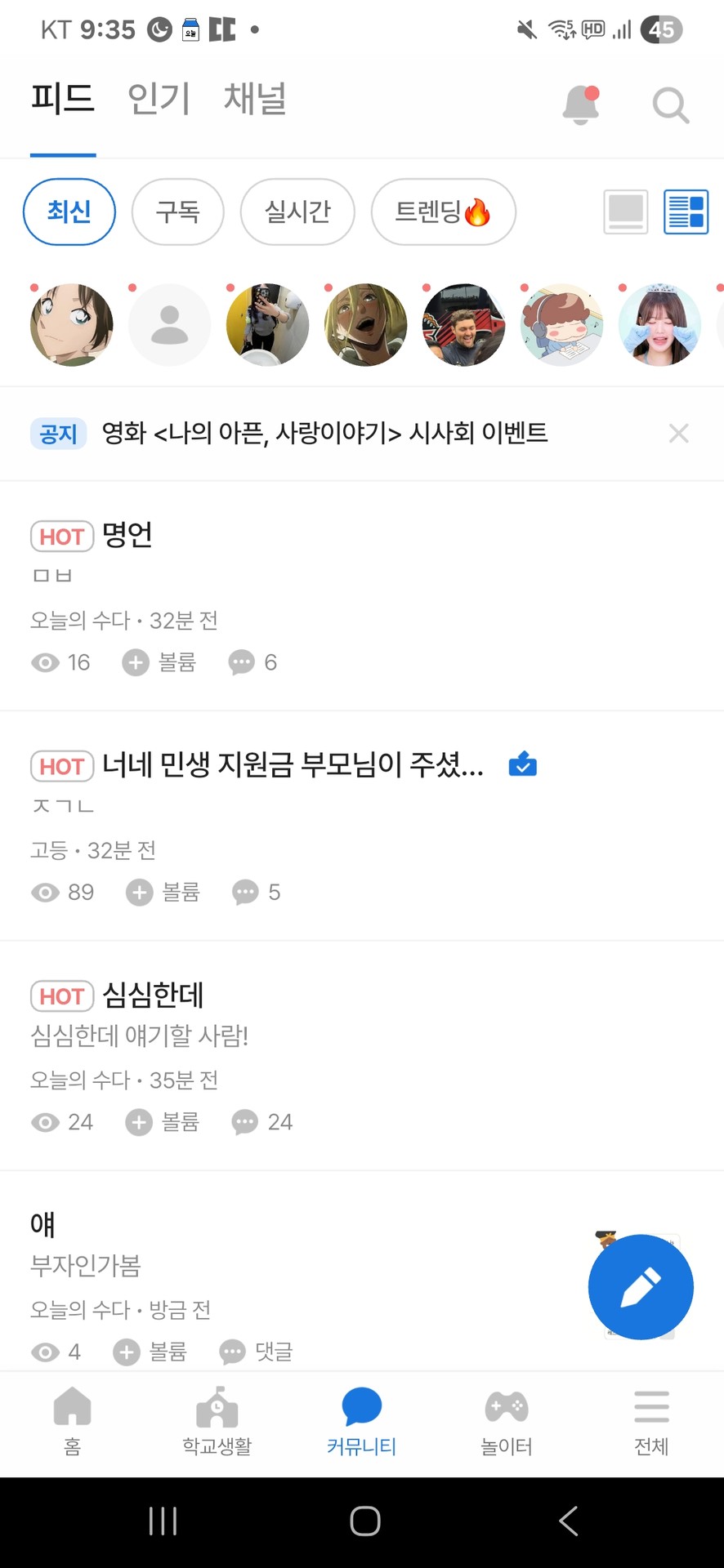Select the 구독 filter chip

pyautogui.click(x=177, y=212)
